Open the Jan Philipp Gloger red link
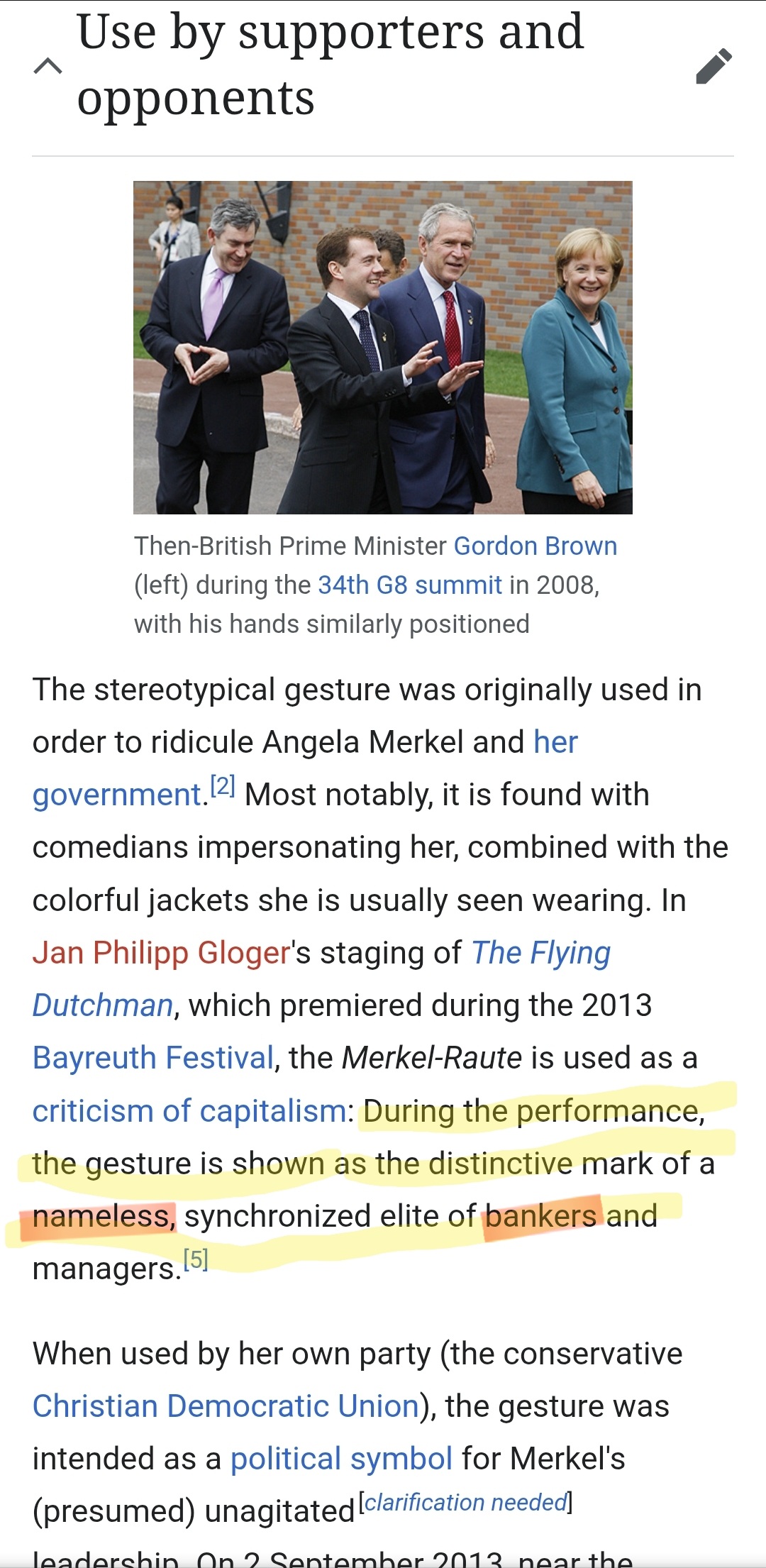 [x=162, y=953]
